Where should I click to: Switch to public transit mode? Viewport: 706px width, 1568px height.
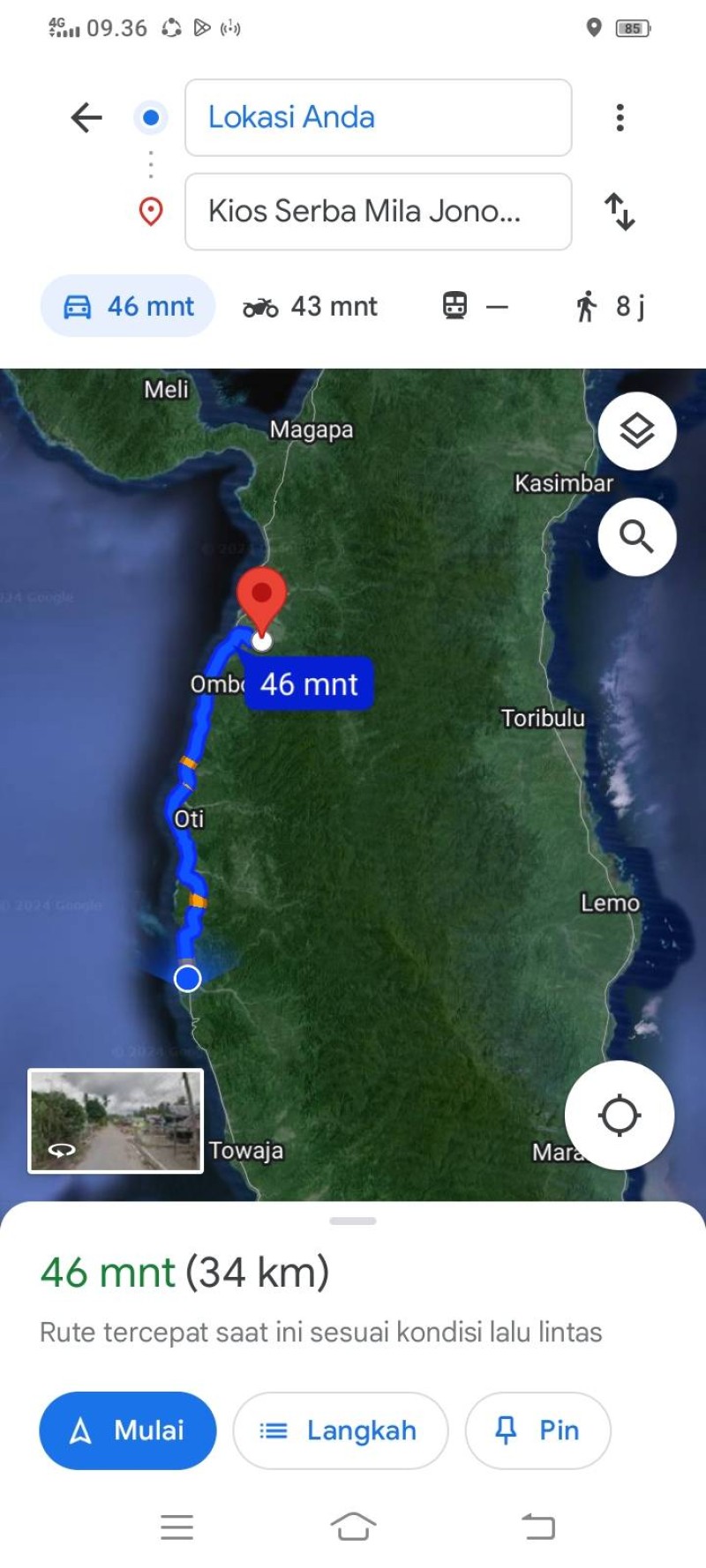coord(475,306)
